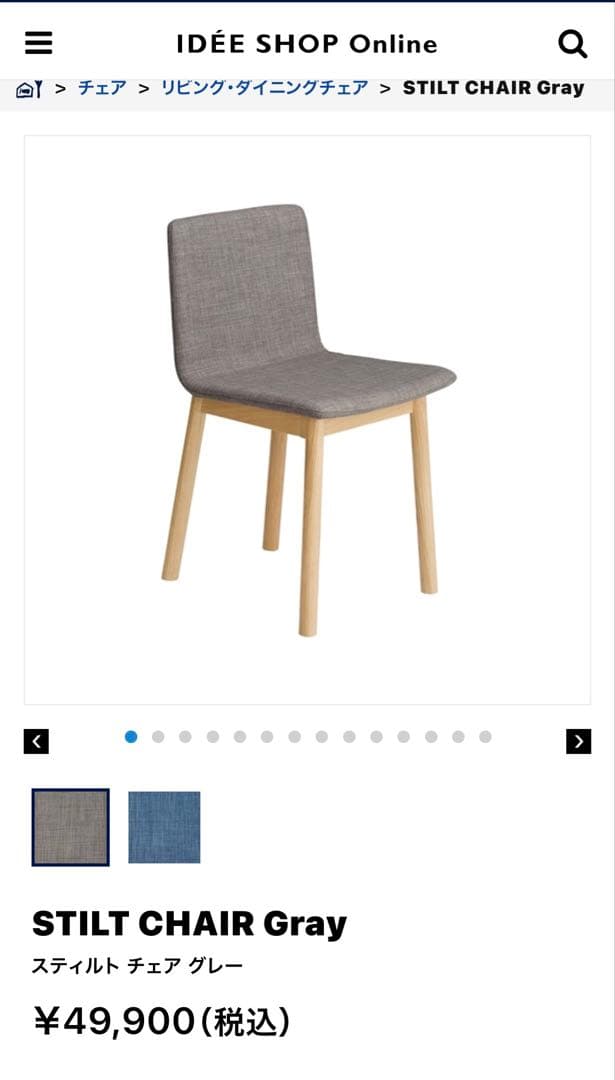The width and height of the screenshot is (615, 1080).
Task: Open the チェア breadcrumb link
Action: point(102,88)
